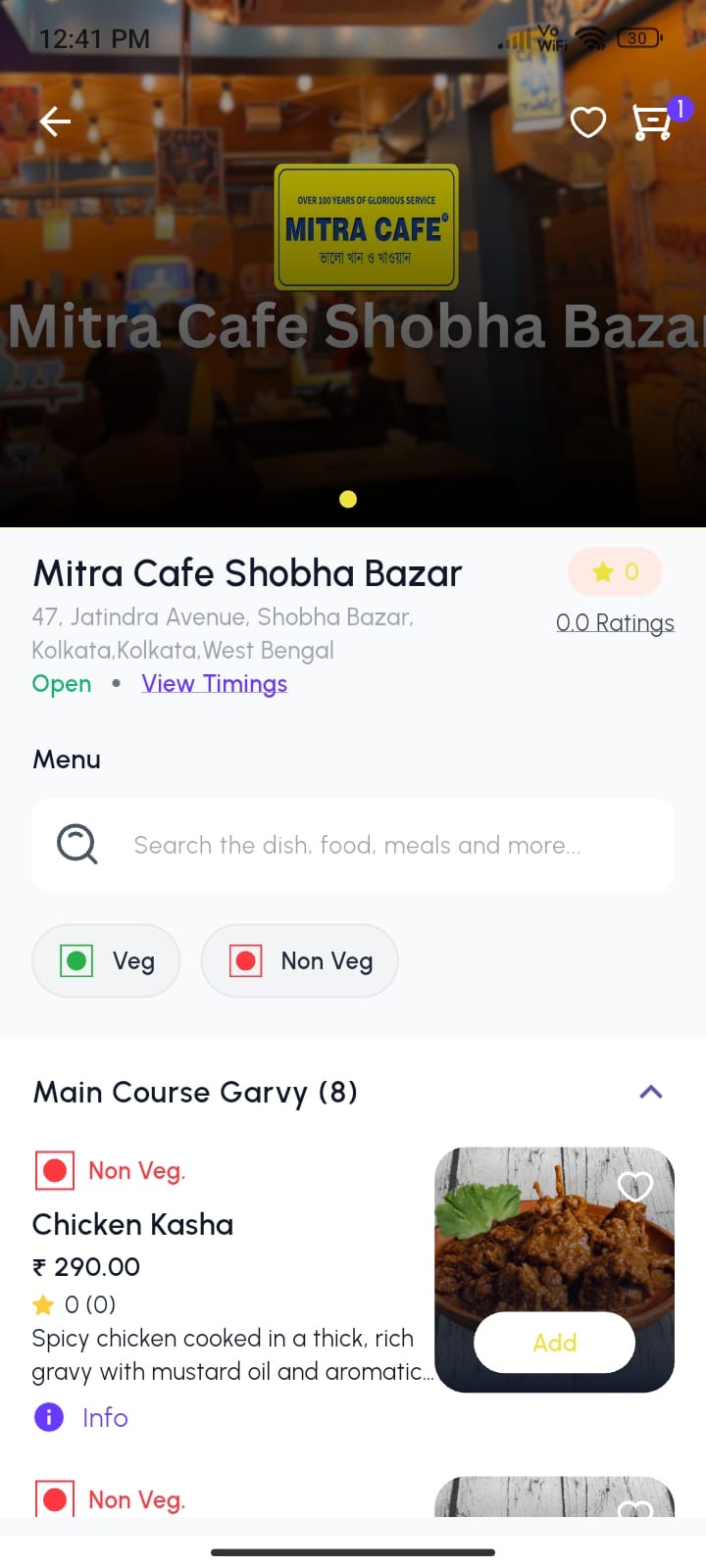The width and height of the screenshot is (706, 1568).
Task: Tap the yellow carousel page indicator dot
Action: [x=347, y=499]
